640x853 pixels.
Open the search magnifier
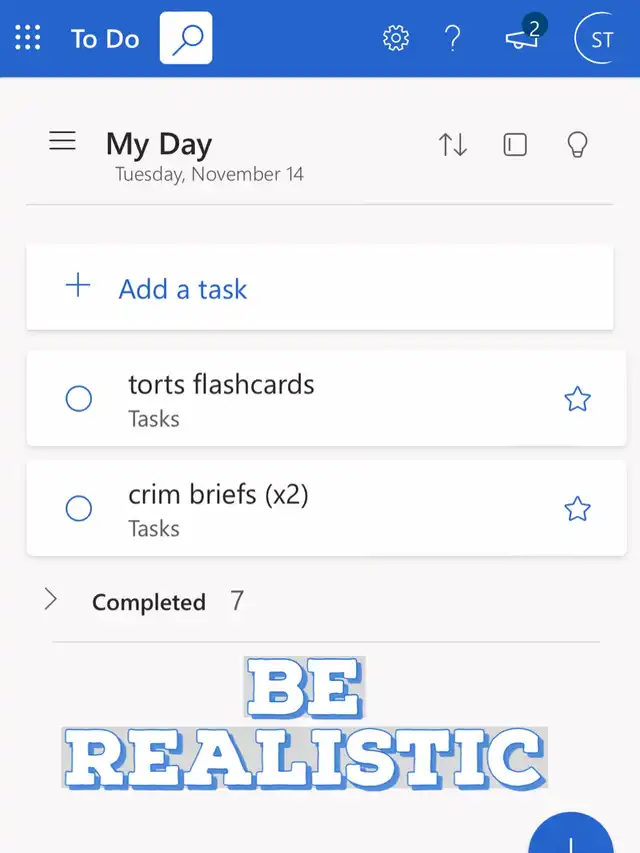tap(186, 38)
